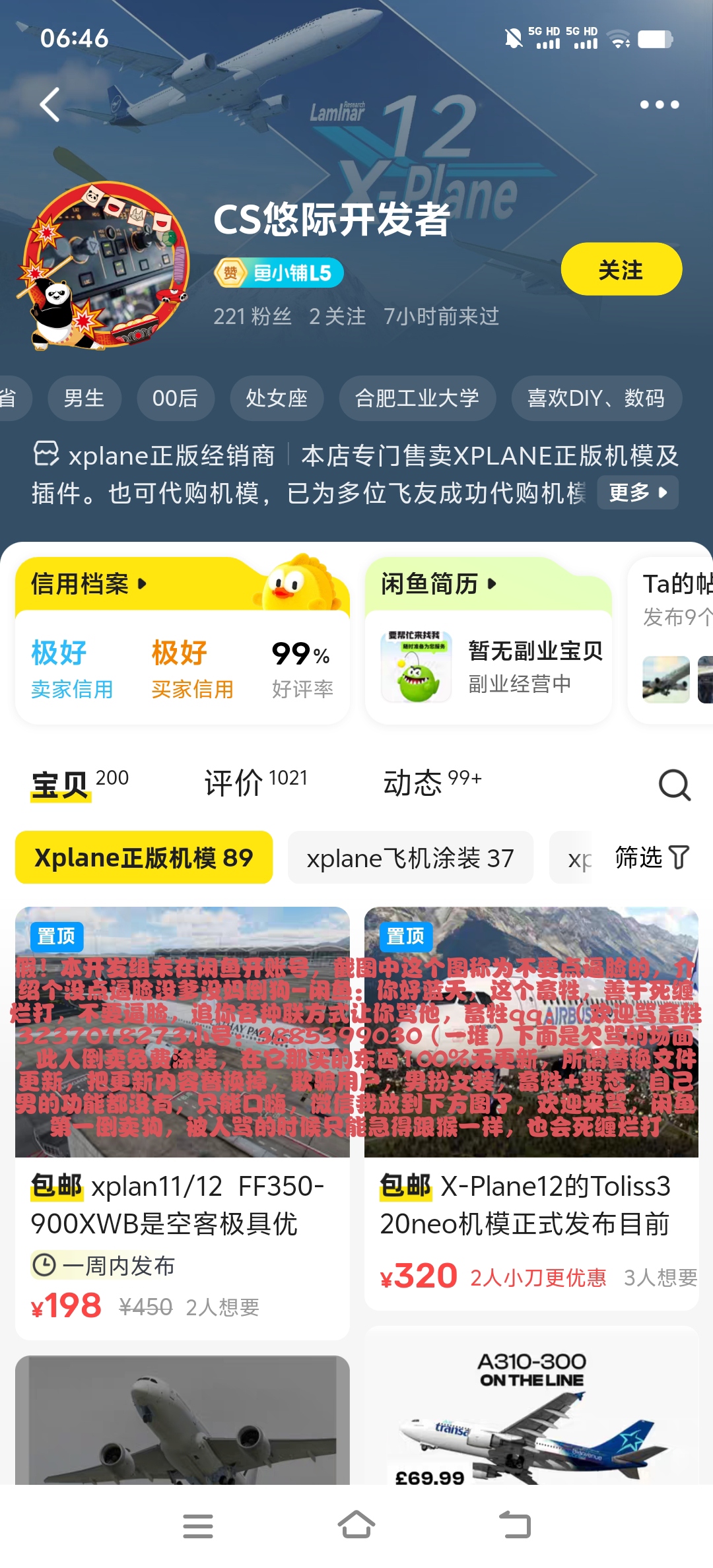The image size is (713, 1568).
Task: Select the 宝贝 items tab
Action: pyautogui.click(x=79, y=783)
